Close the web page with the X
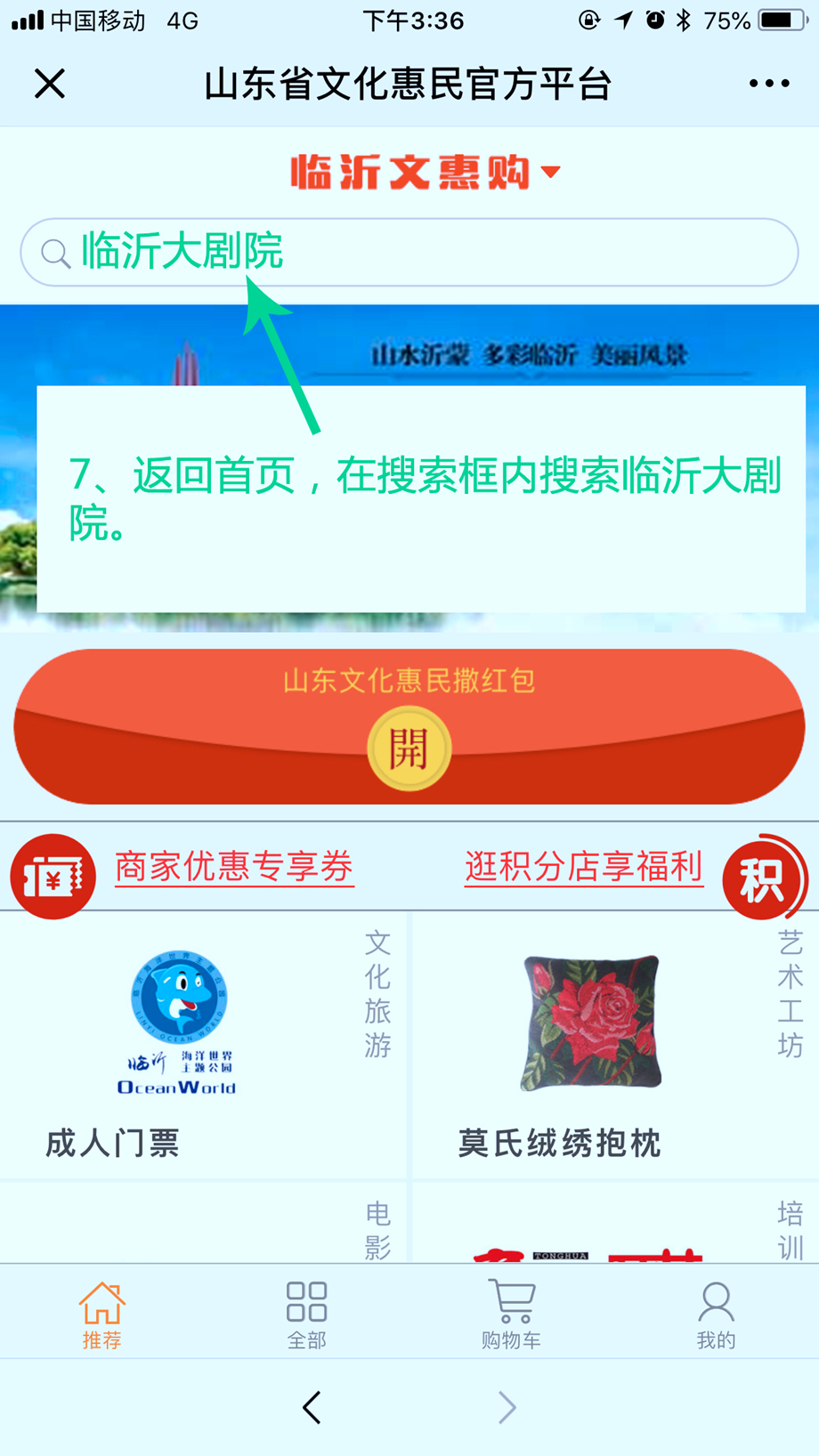 (x=50, y=85)
